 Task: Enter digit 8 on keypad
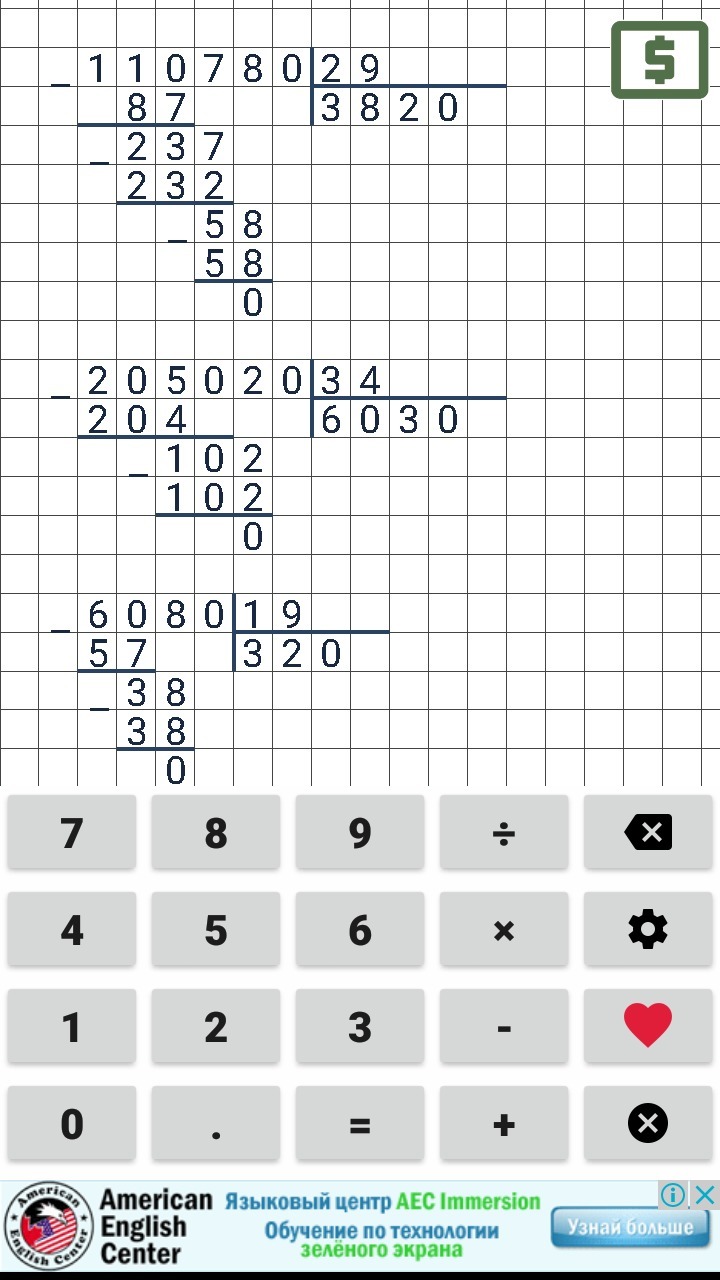coord(216,832)
